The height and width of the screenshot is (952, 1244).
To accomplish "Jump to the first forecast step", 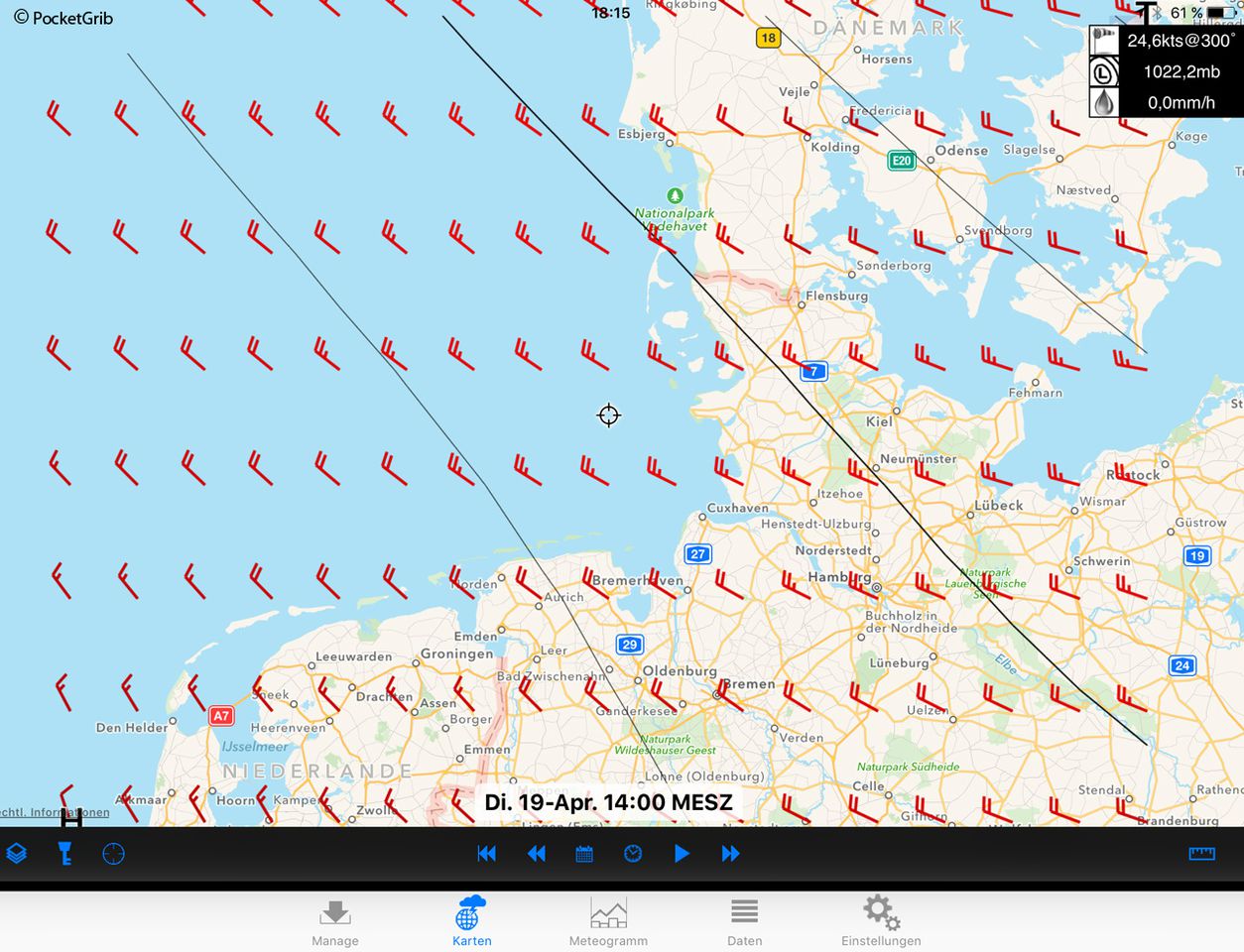I will [486, 853].
